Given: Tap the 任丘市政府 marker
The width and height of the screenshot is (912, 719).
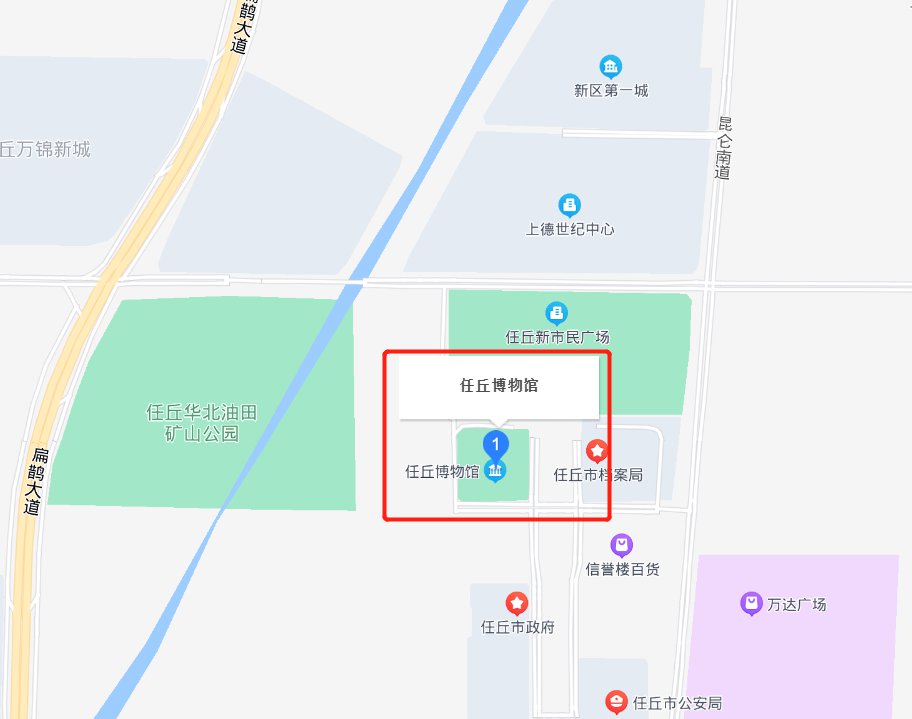Looking at the screenshot, I should point(517,603).
